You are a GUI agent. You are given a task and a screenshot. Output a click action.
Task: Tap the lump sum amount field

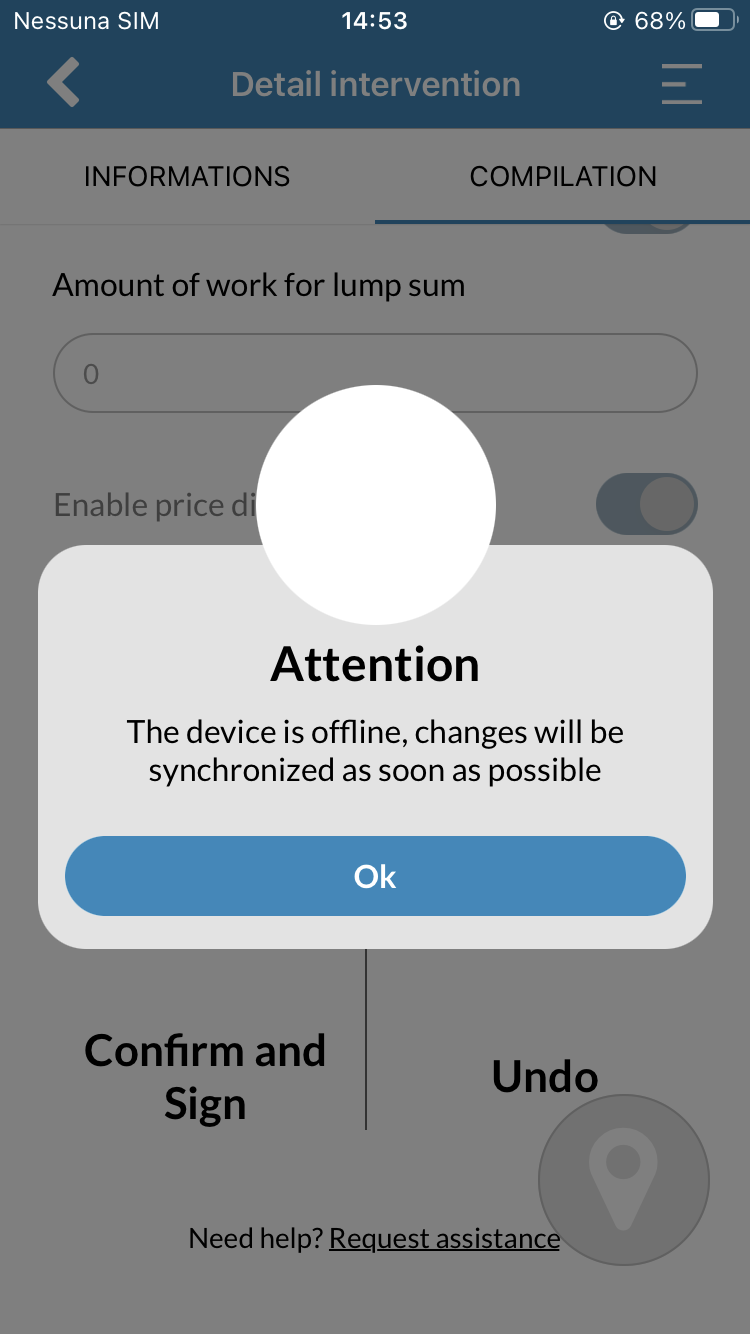click(x=375, y=373)
